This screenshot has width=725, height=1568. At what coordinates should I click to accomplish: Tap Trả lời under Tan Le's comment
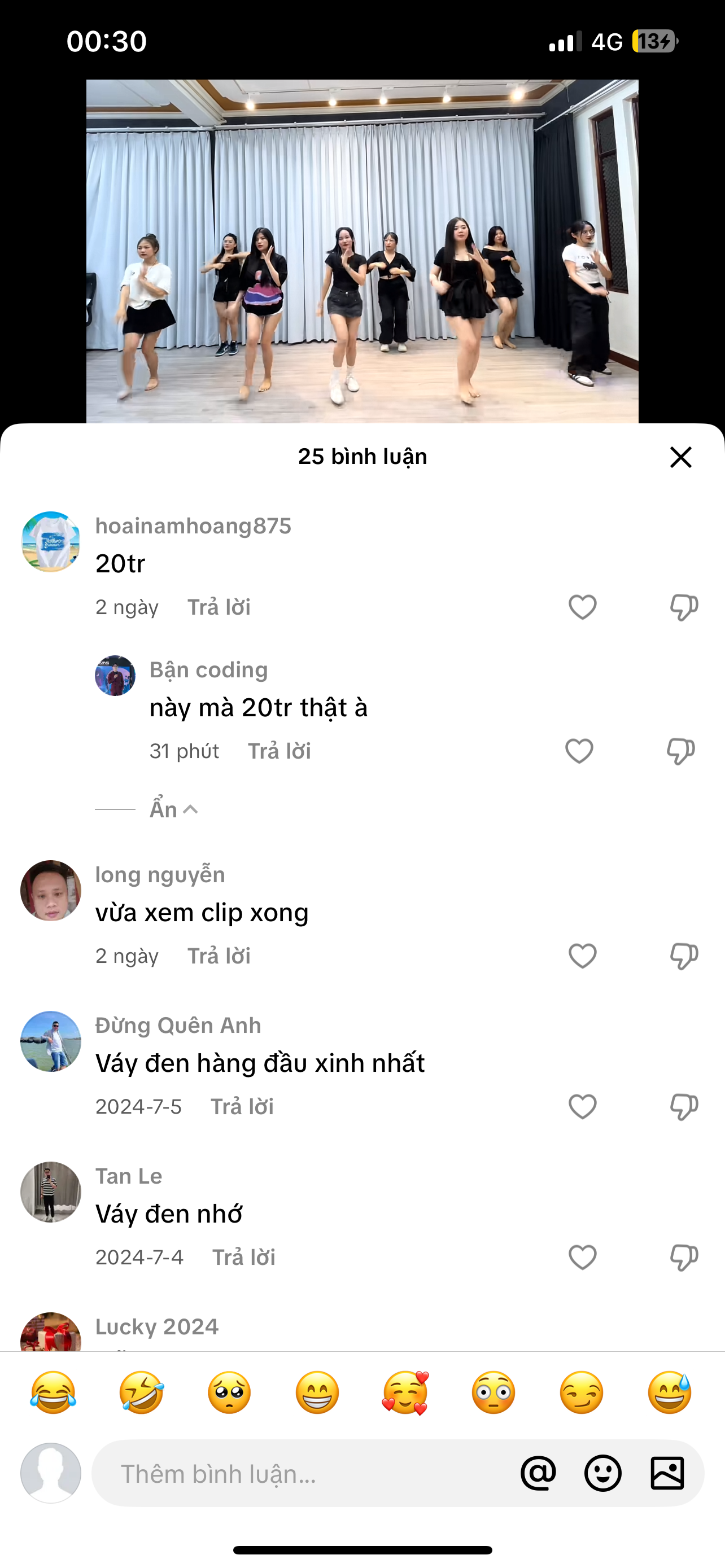click(x=243, y=1258)
